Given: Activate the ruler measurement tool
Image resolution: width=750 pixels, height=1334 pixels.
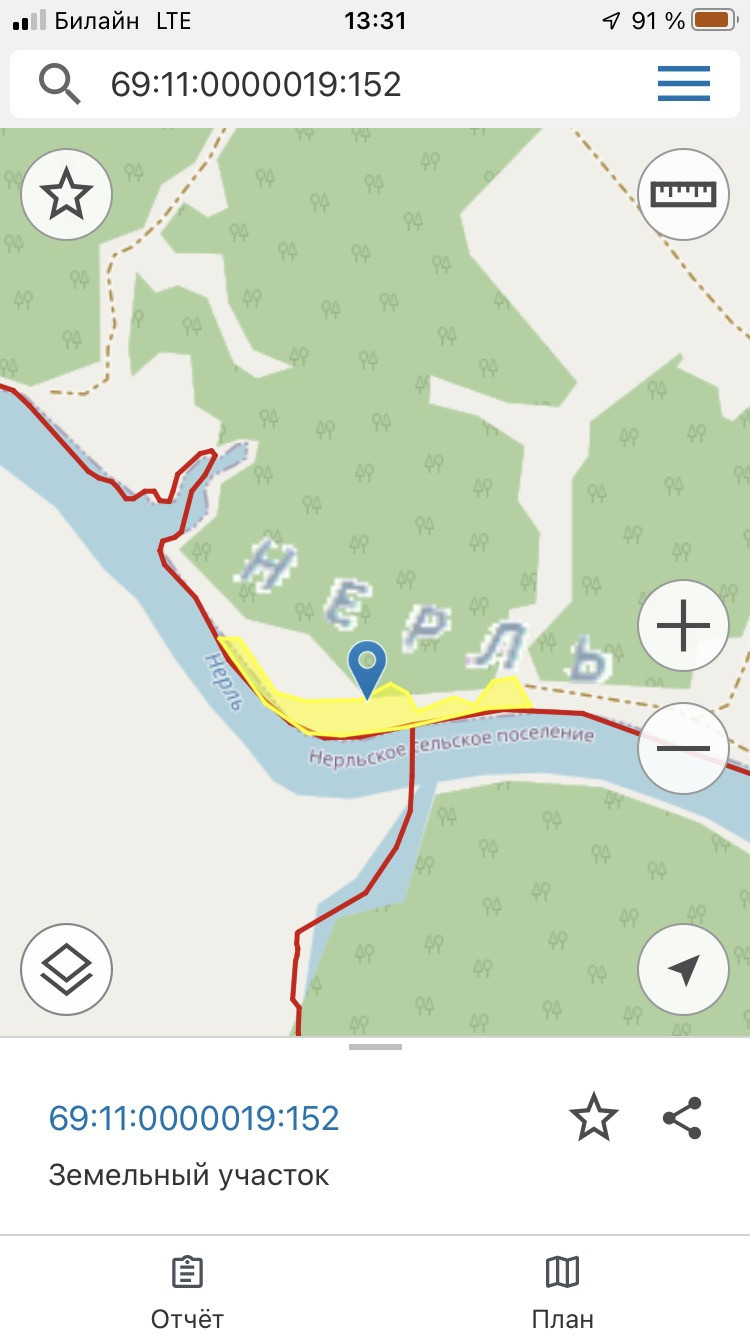Looking at the screenshot, I should 684,194.
